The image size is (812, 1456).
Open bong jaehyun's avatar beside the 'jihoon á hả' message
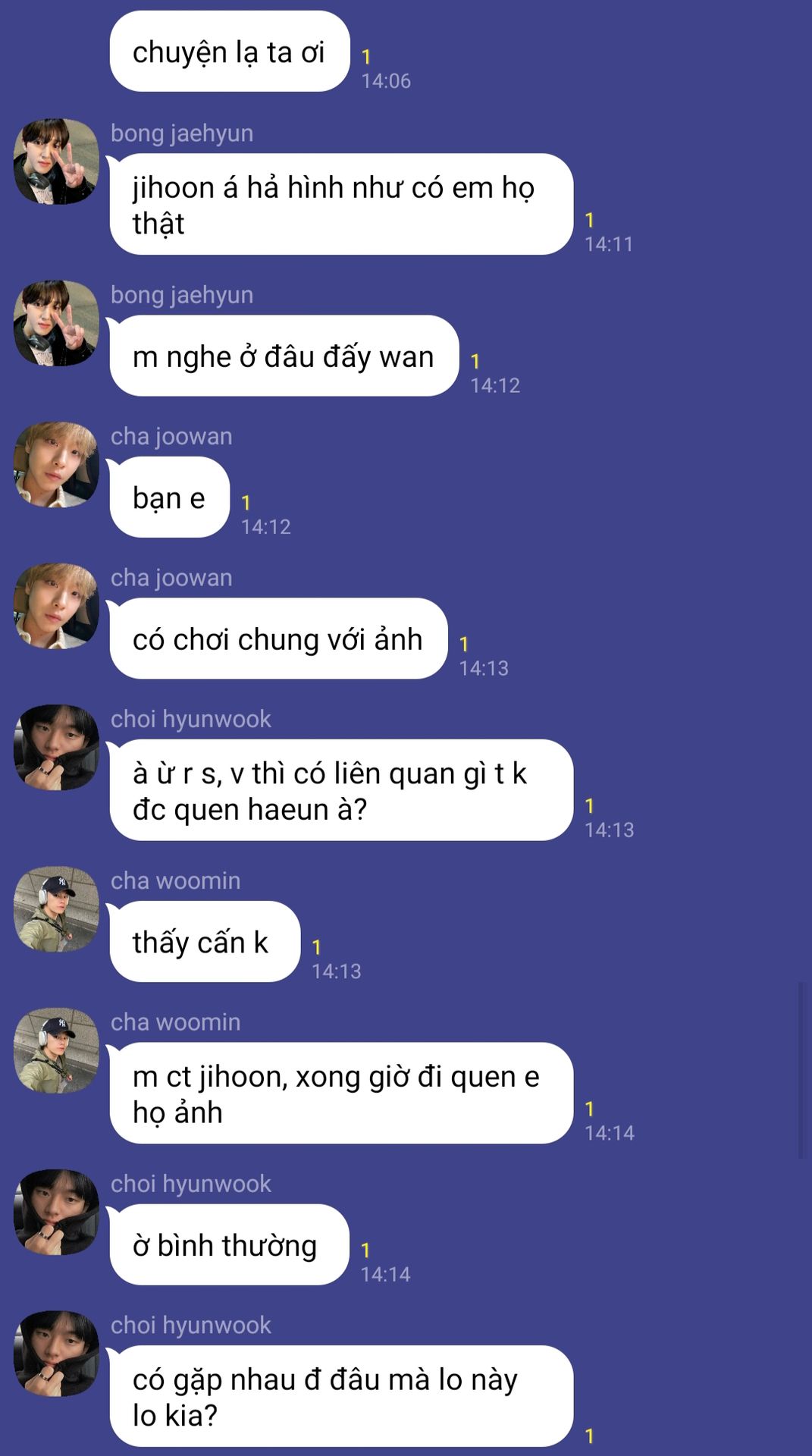56,162
